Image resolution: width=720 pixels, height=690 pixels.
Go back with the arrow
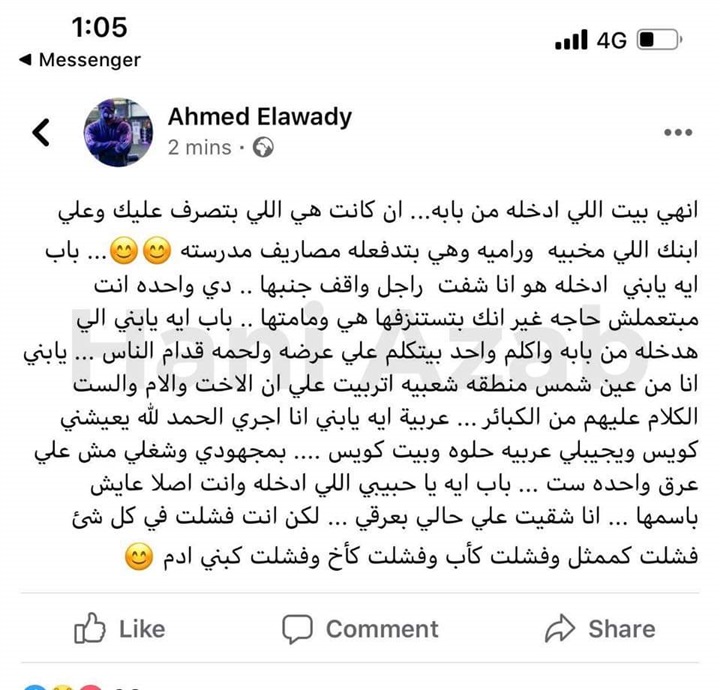coord(41,132)
